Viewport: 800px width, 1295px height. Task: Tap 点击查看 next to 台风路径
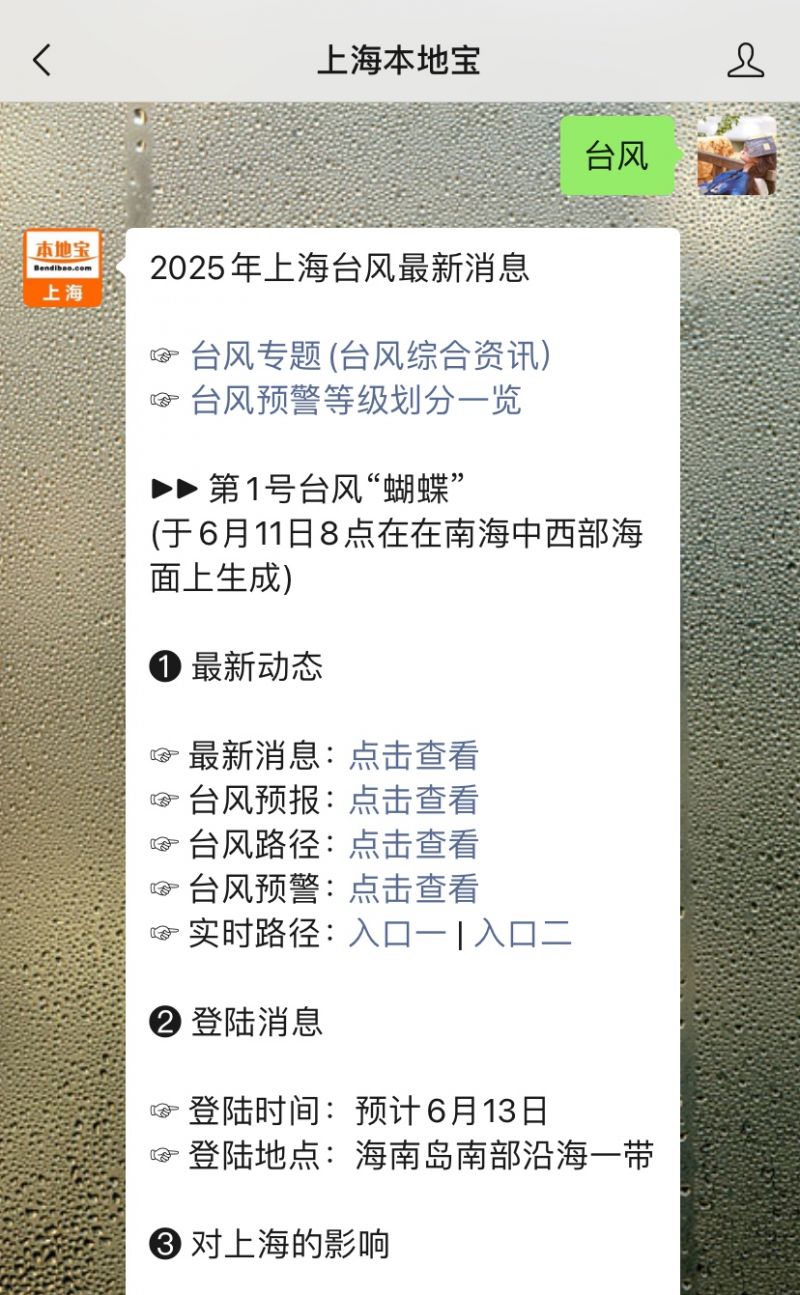(414, 844)
